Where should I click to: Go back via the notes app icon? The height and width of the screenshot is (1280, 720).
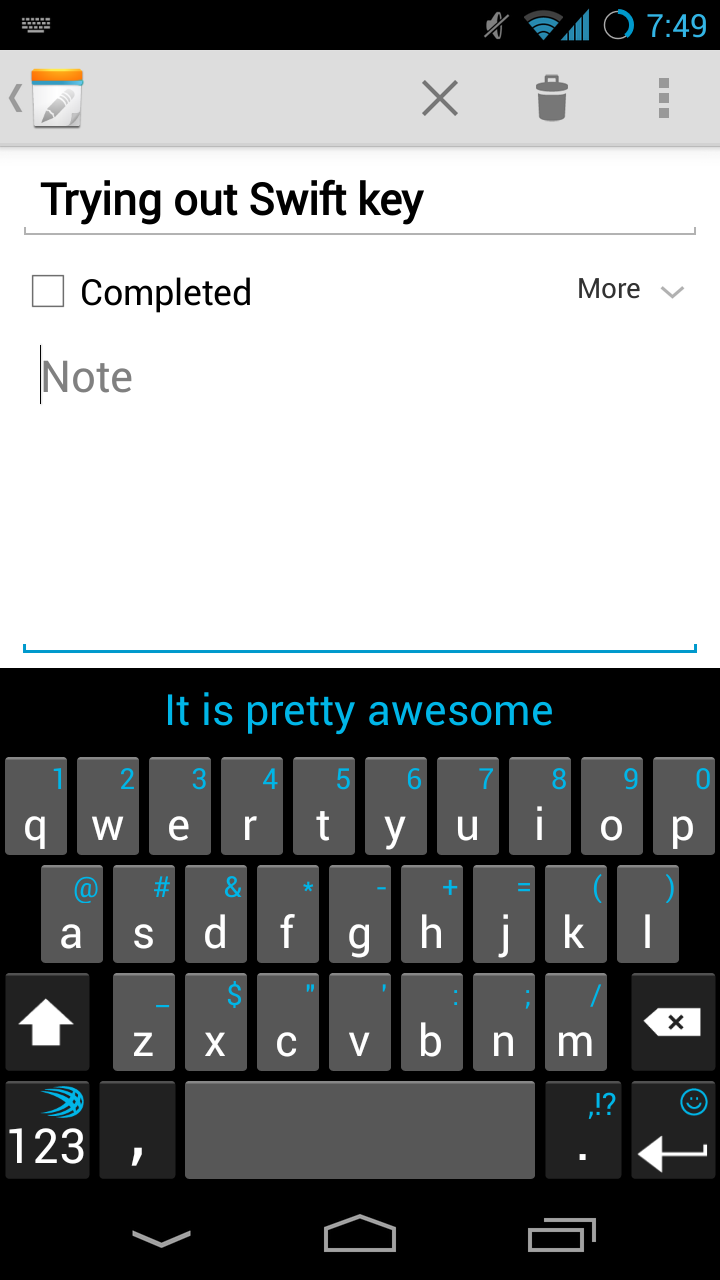click(46, 98)
